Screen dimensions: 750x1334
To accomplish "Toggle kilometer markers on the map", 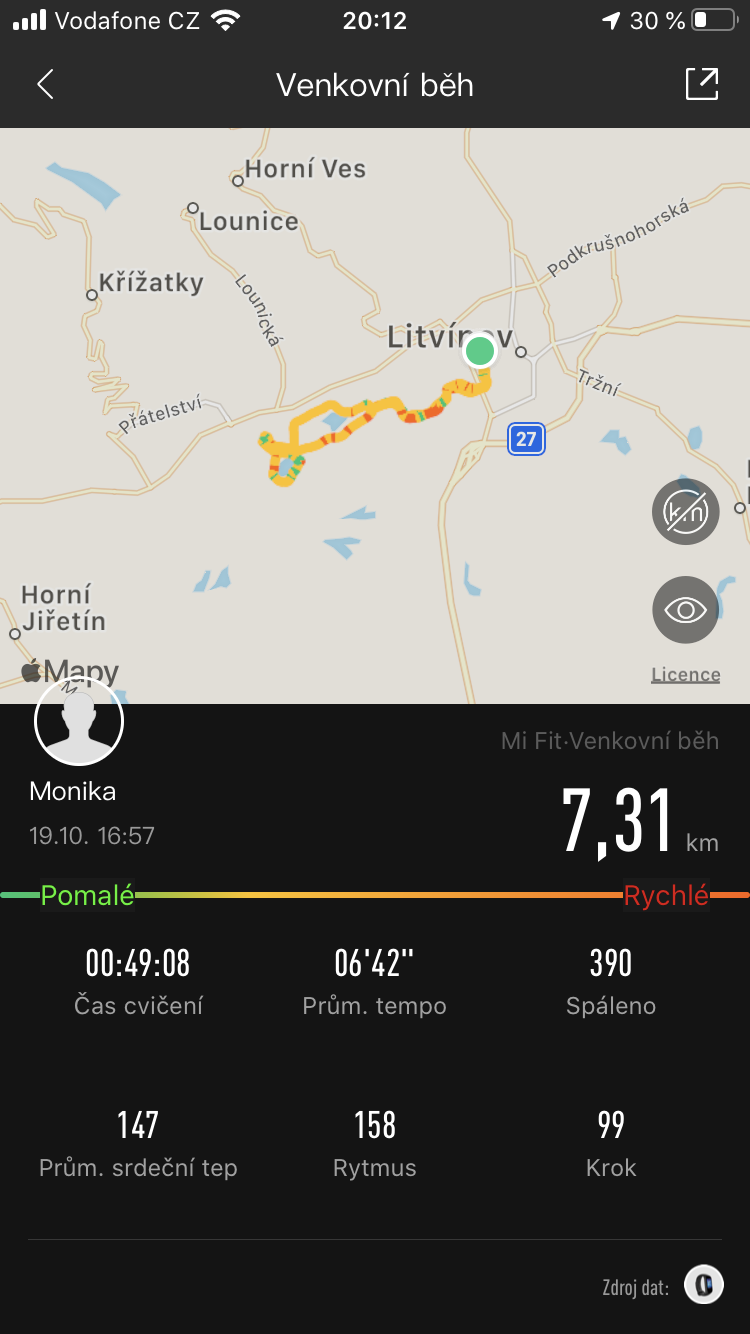I will 686,512.
